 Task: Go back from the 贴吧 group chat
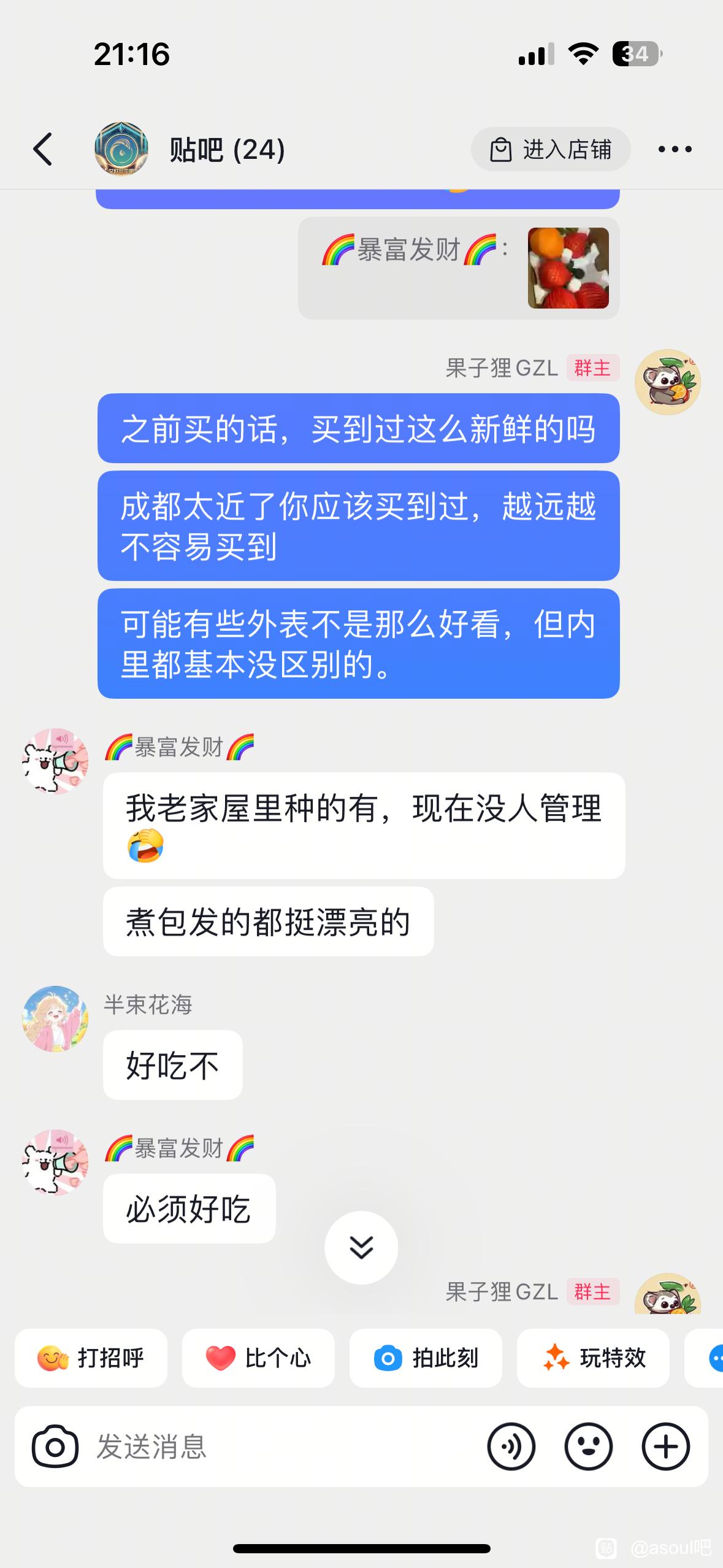(43, 149)
